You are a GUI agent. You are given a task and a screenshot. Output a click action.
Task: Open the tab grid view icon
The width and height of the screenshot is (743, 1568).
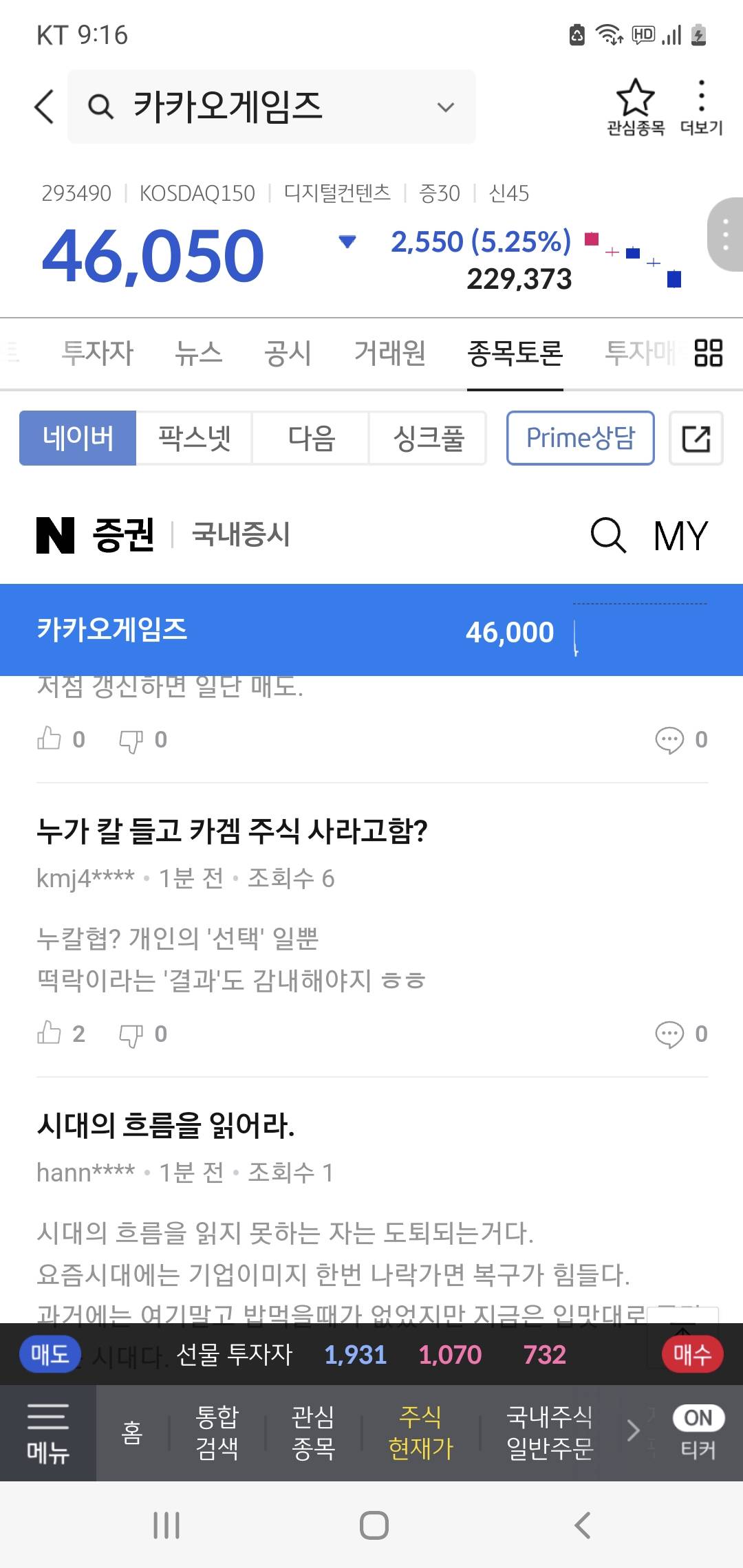pyautogui.click(x=708, y=353)
